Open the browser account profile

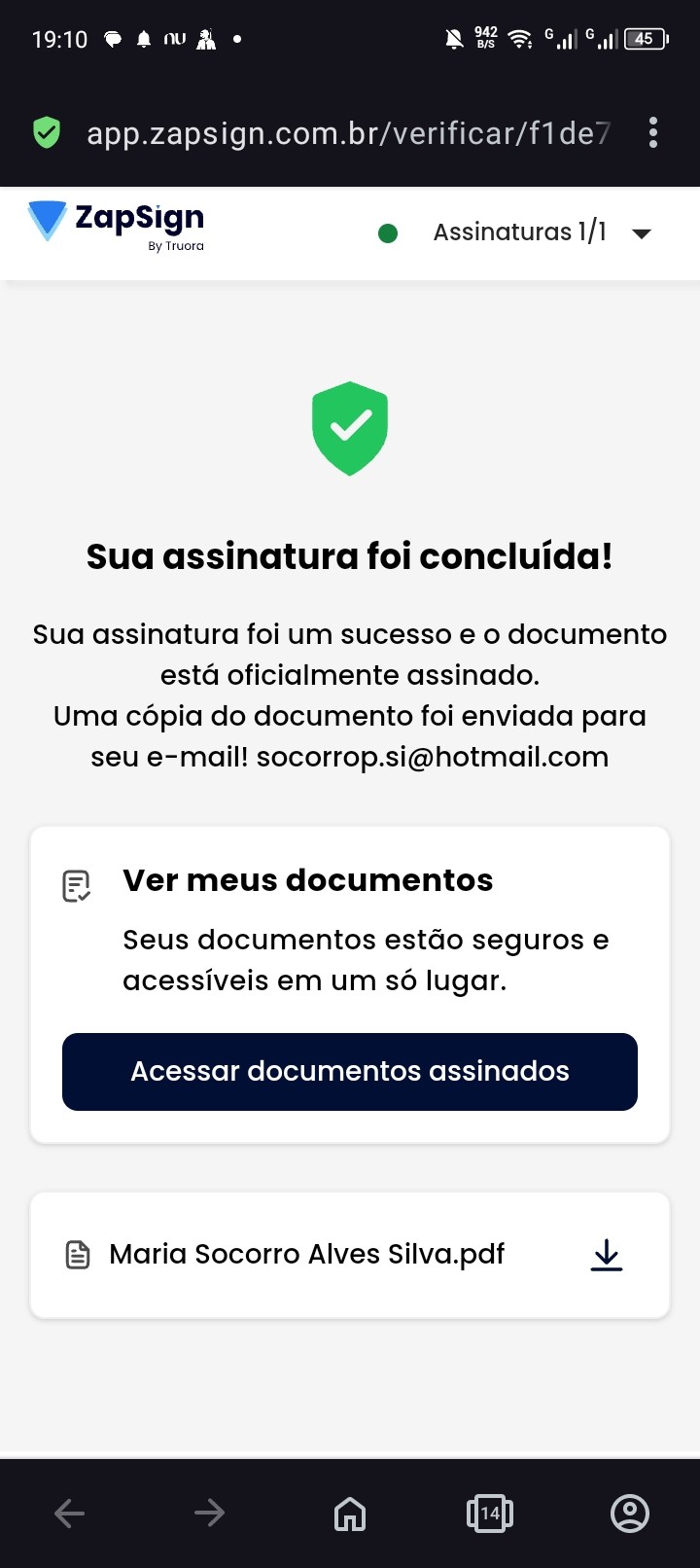tap(630, 1513)
